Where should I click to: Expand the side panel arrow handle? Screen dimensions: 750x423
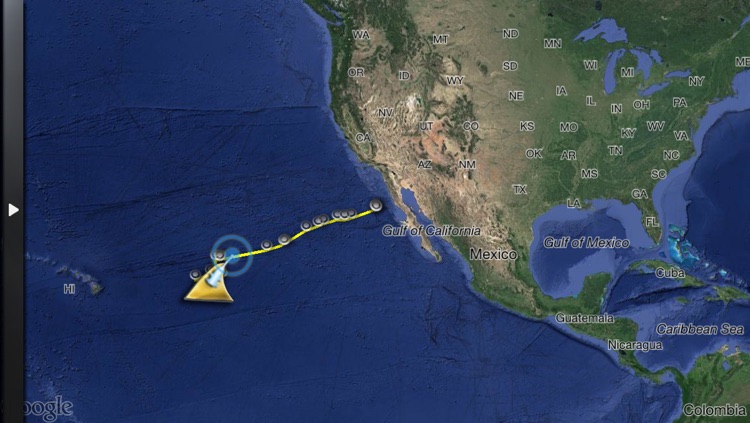click(13, 210)
